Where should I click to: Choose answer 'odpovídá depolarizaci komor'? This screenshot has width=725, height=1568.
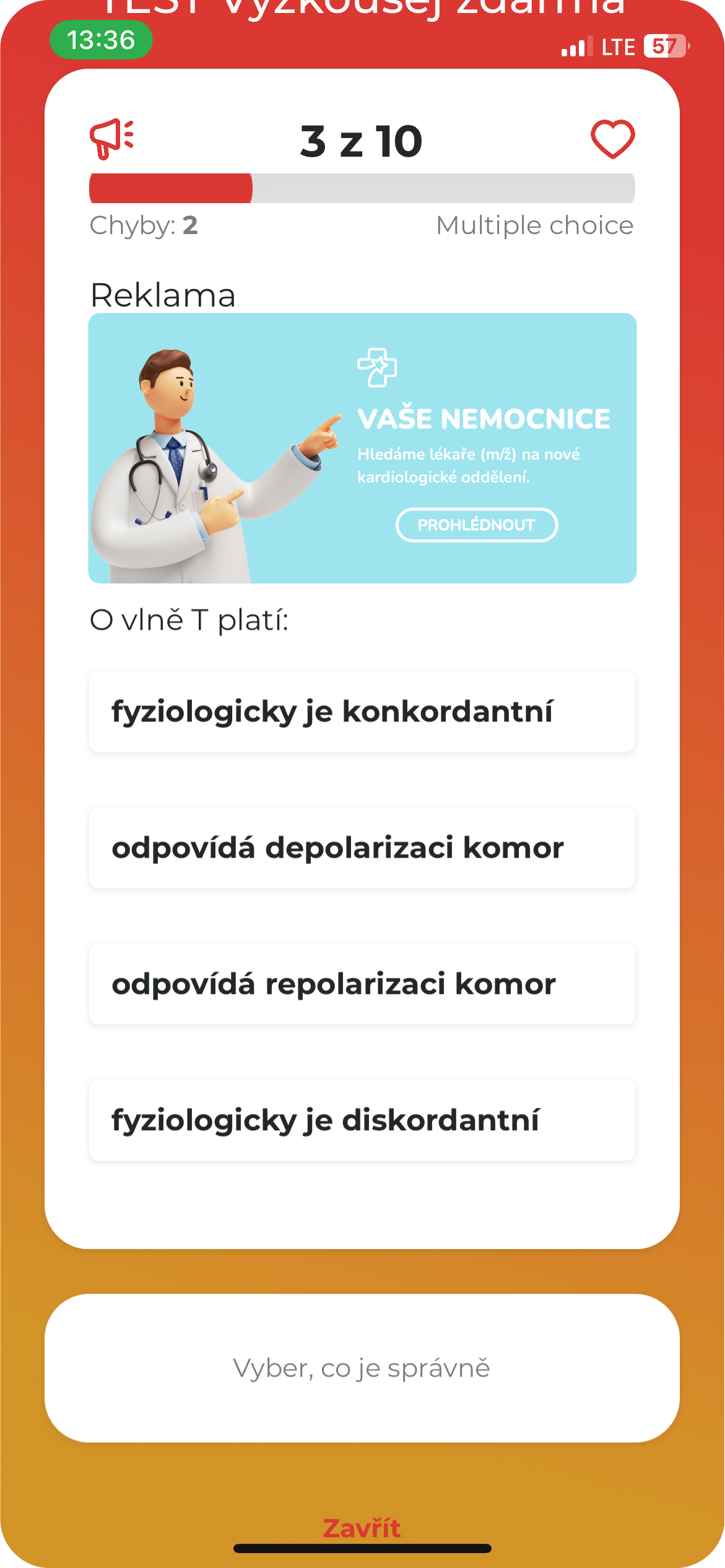point(362,848)
